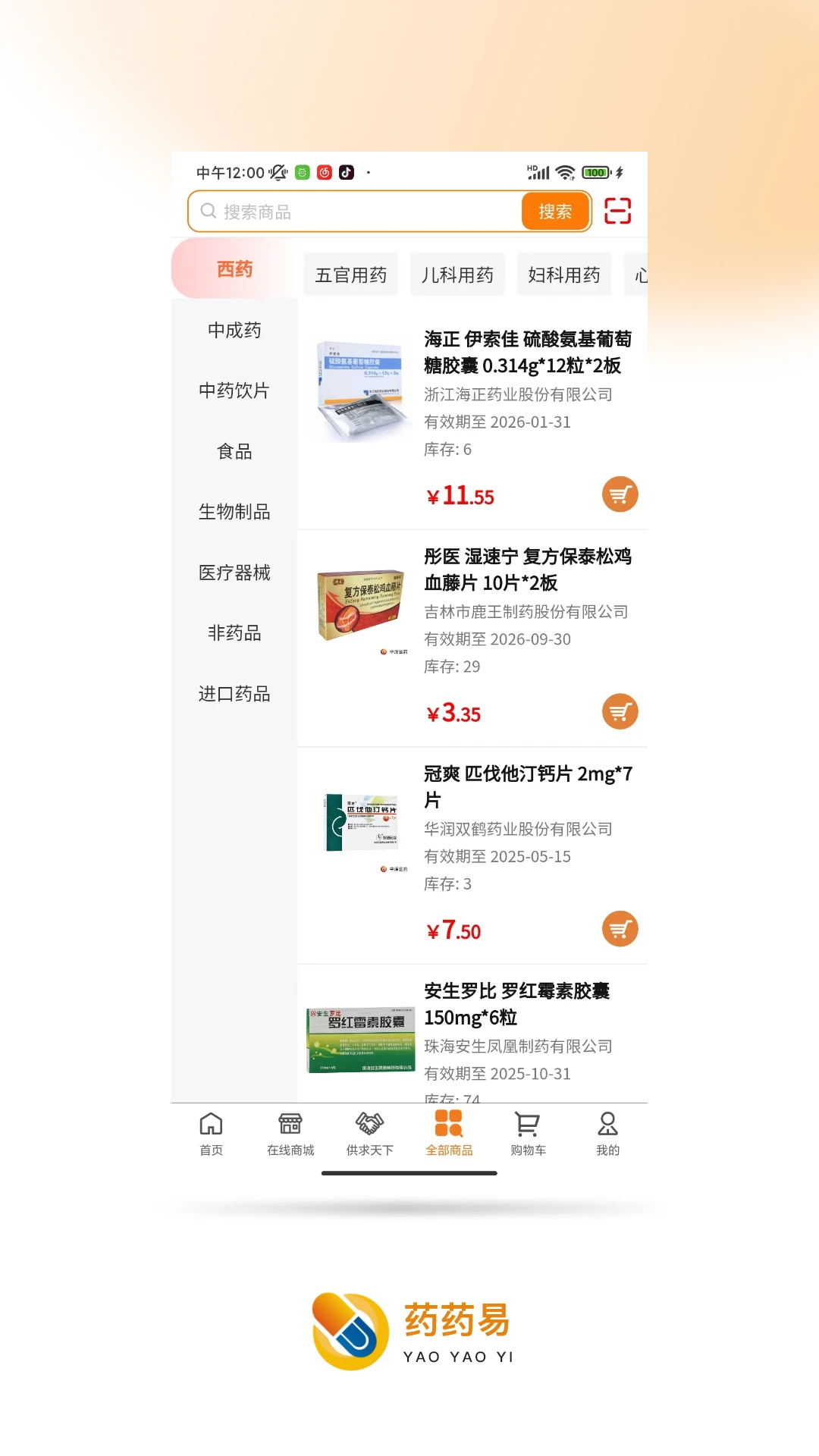The image size is (819, 1456).
Task: Add 复方保泰松鸡血藤片 using its cart icon
Action: pyautogui.click(x=619, y=711)
